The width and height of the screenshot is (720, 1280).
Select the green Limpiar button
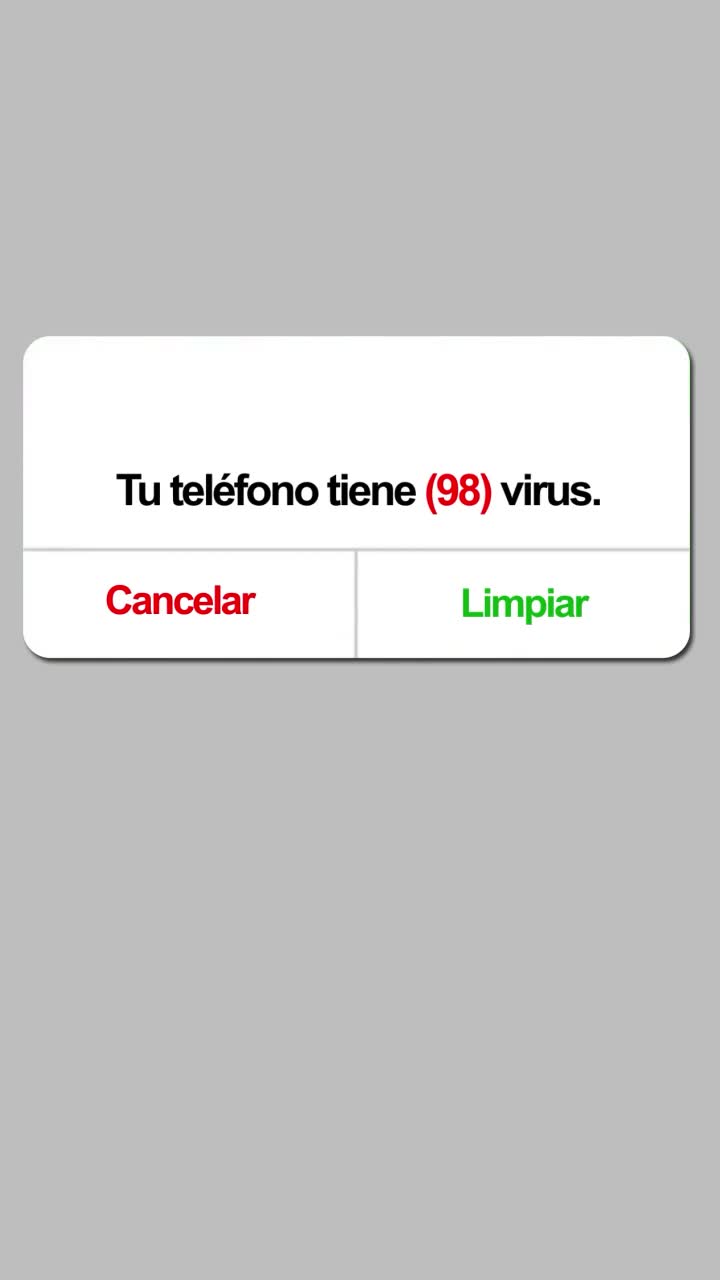pos(524,604)
